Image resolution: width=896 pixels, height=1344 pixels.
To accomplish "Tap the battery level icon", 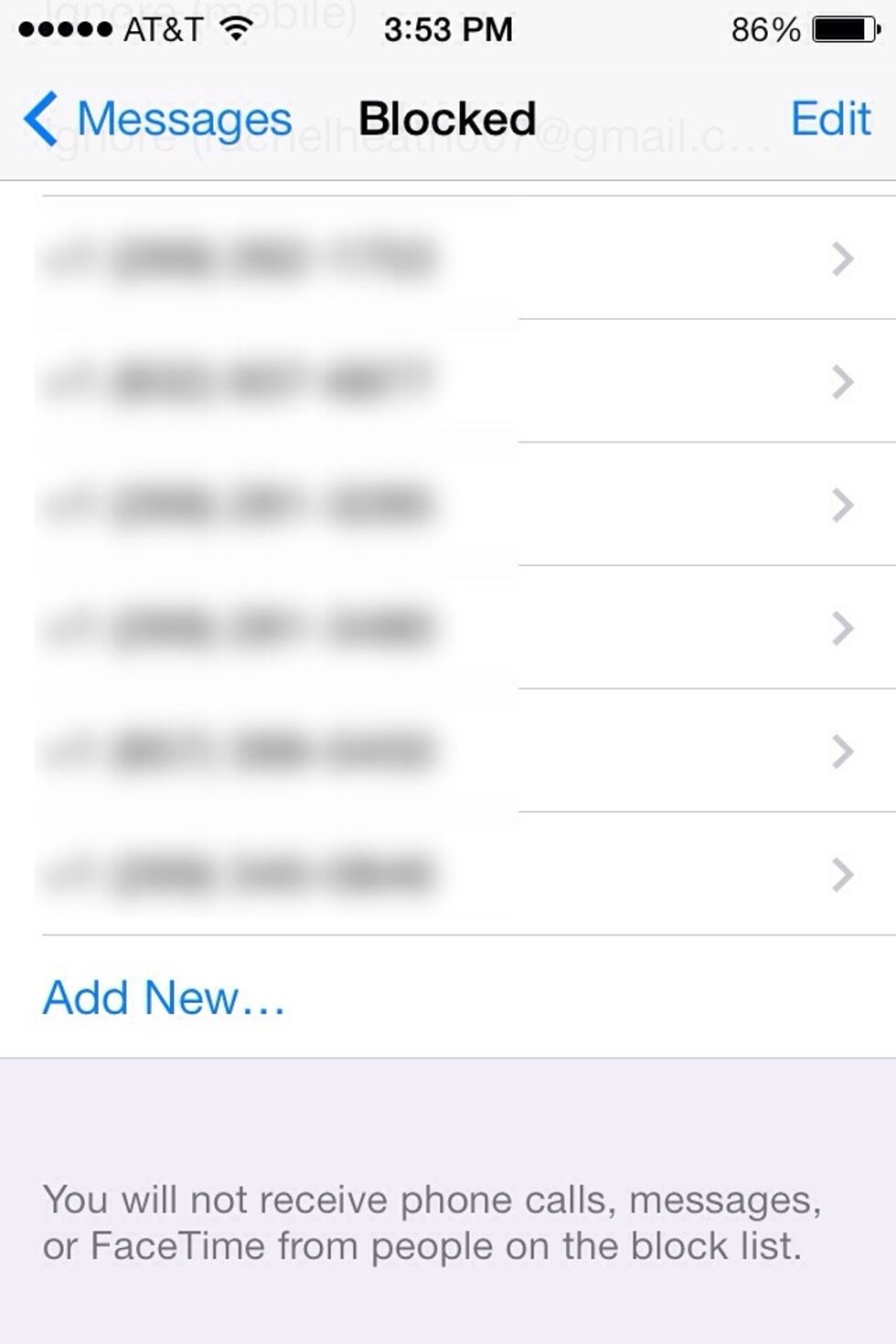I will click(x=843, y=27).
